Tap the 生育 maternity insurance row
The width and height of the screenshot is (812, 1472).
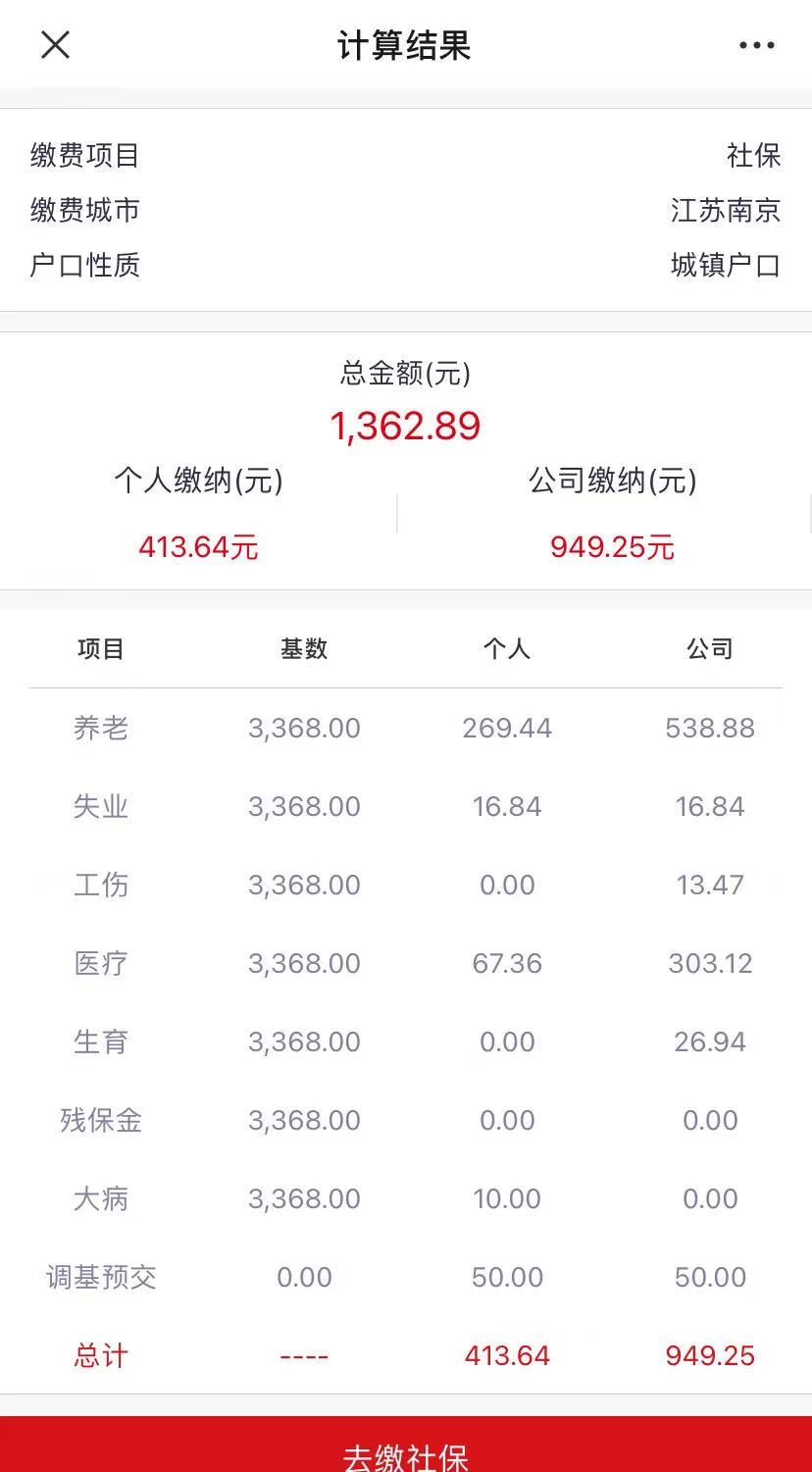coord(406,1041)
